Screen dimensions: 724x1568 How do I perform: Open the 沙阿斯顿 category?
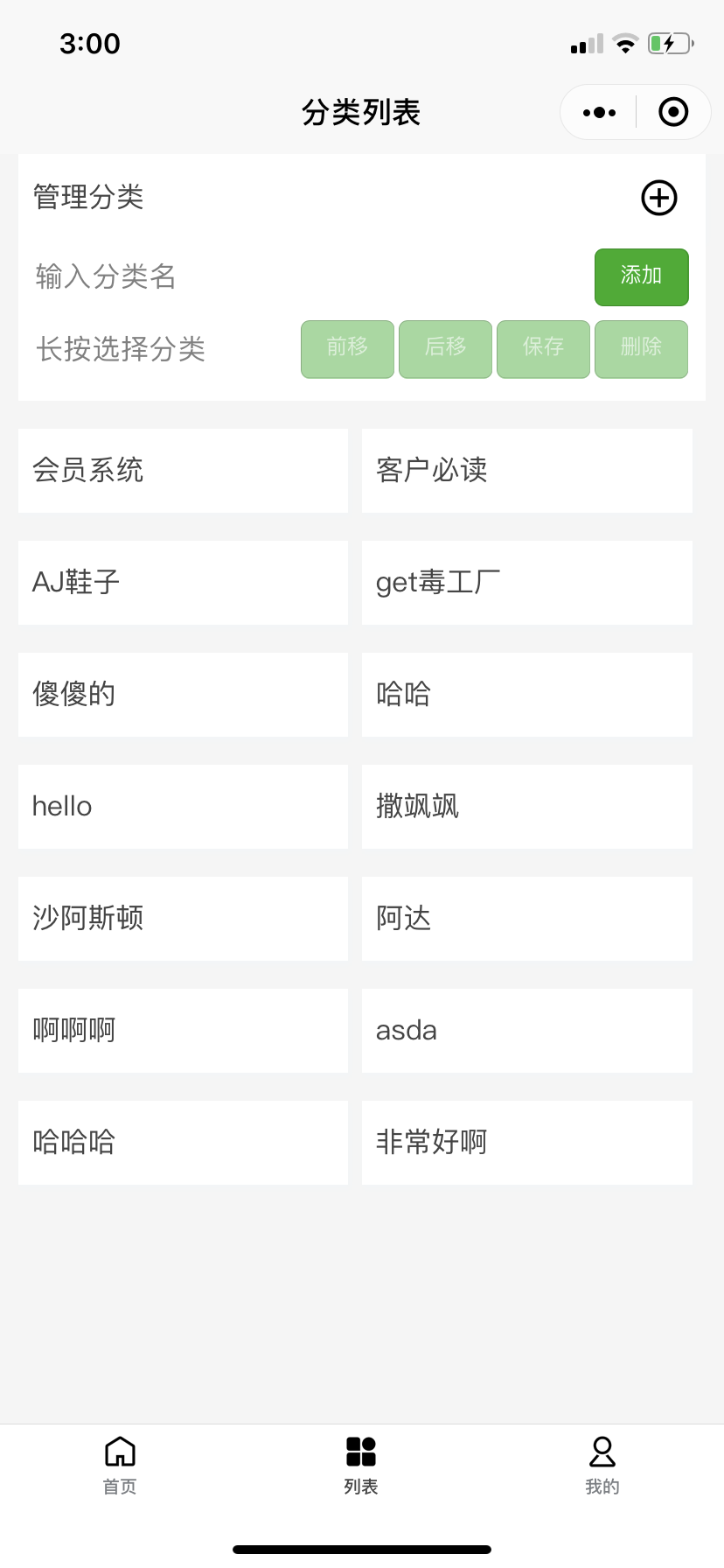[183, 919]
